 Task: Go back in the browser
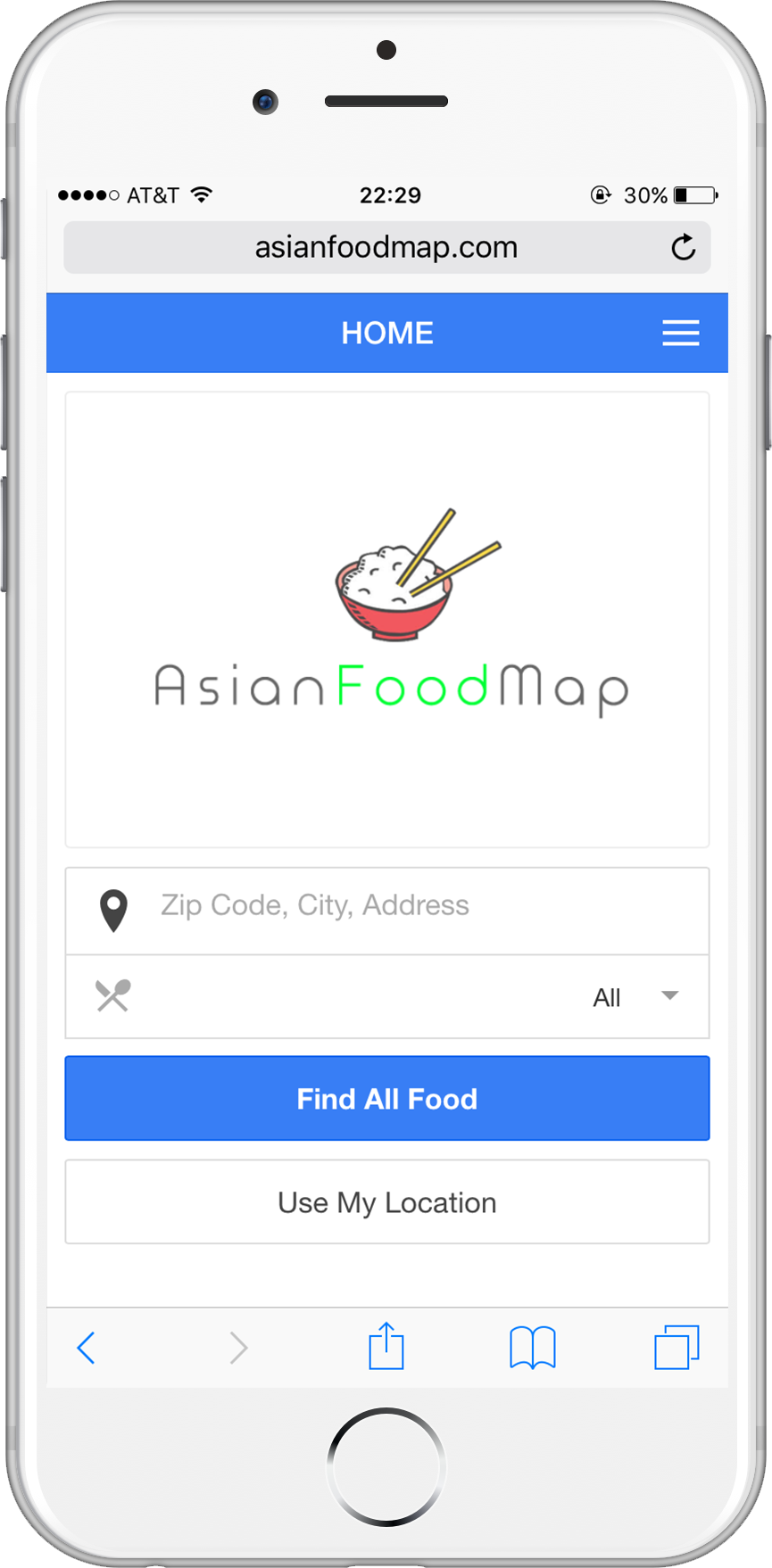pos(87,1348)
